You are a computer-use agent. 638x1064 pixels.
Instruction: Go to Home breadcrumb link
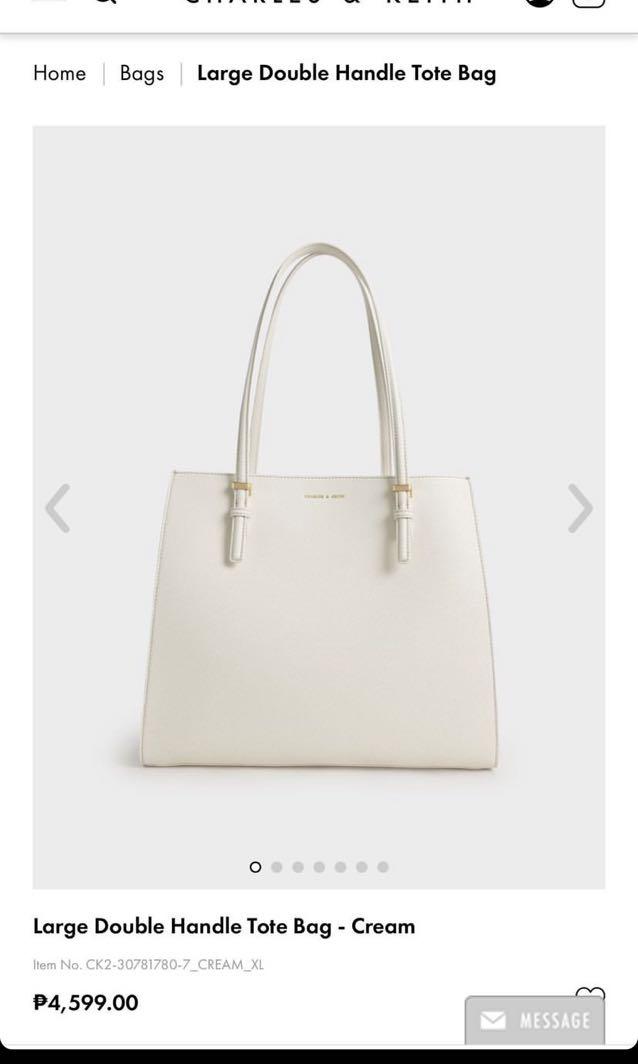click(59, 73)
